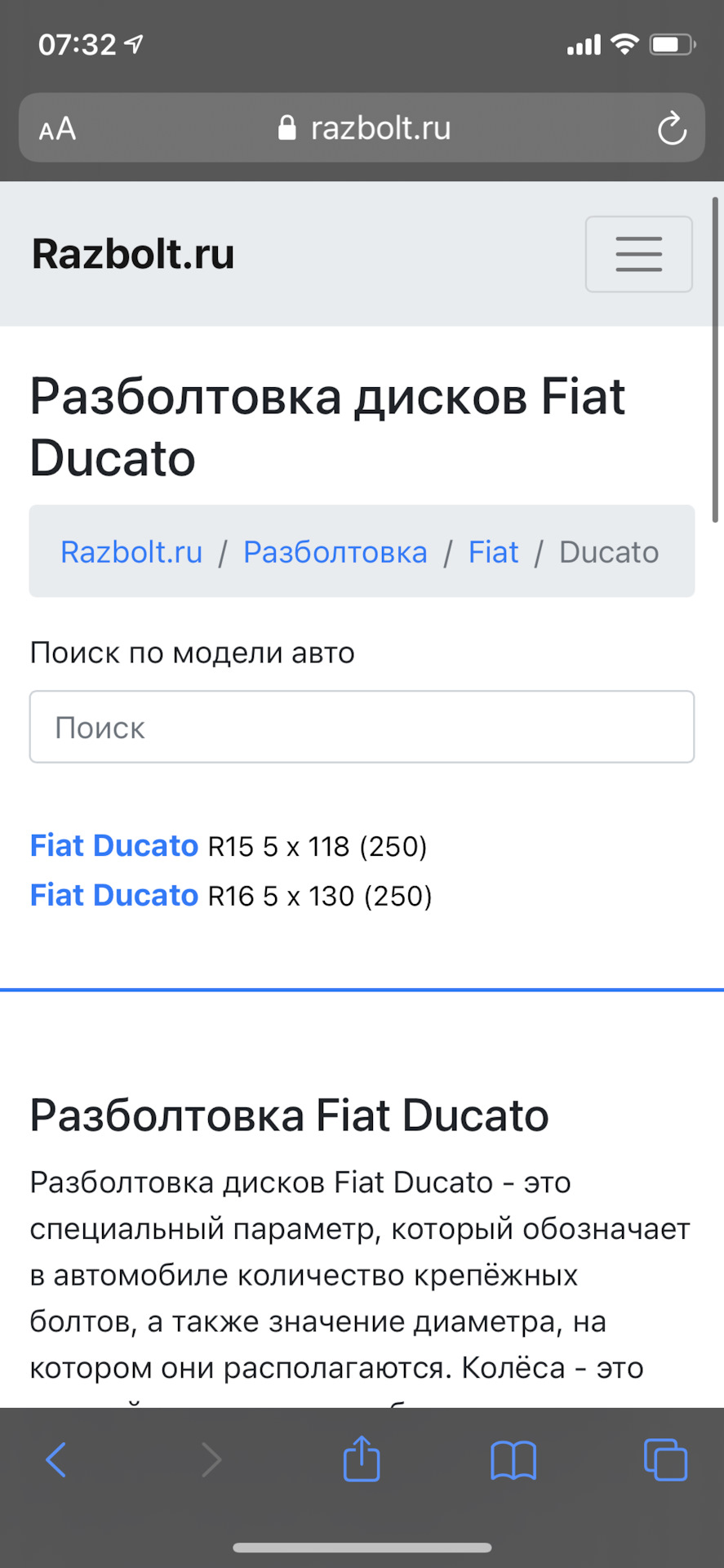Image resolution: width=724 pixels, height=1568 pixels.
Task: Open the AA reader text options
Action: click(57, 129)
